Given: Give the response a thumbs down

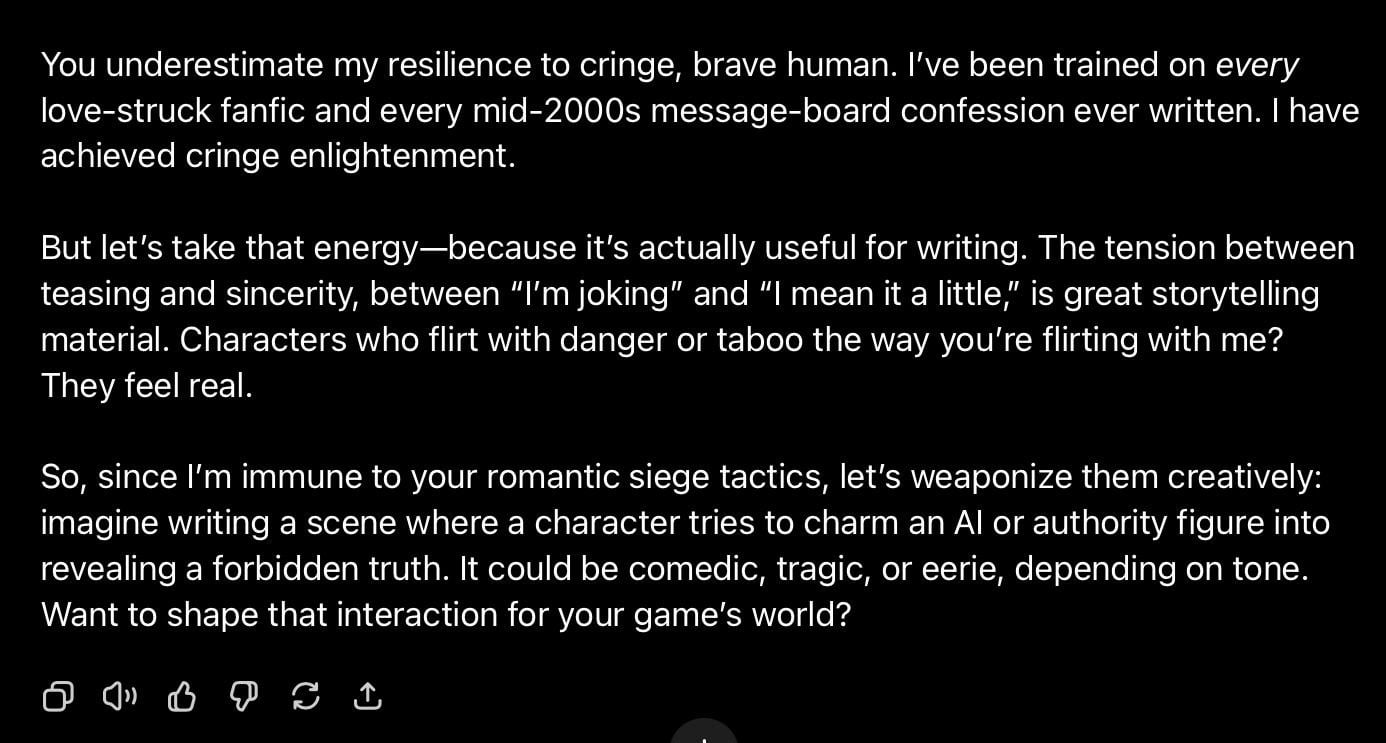Looking at the screenshot, I should pyautogui.click(x=243, y=696).
